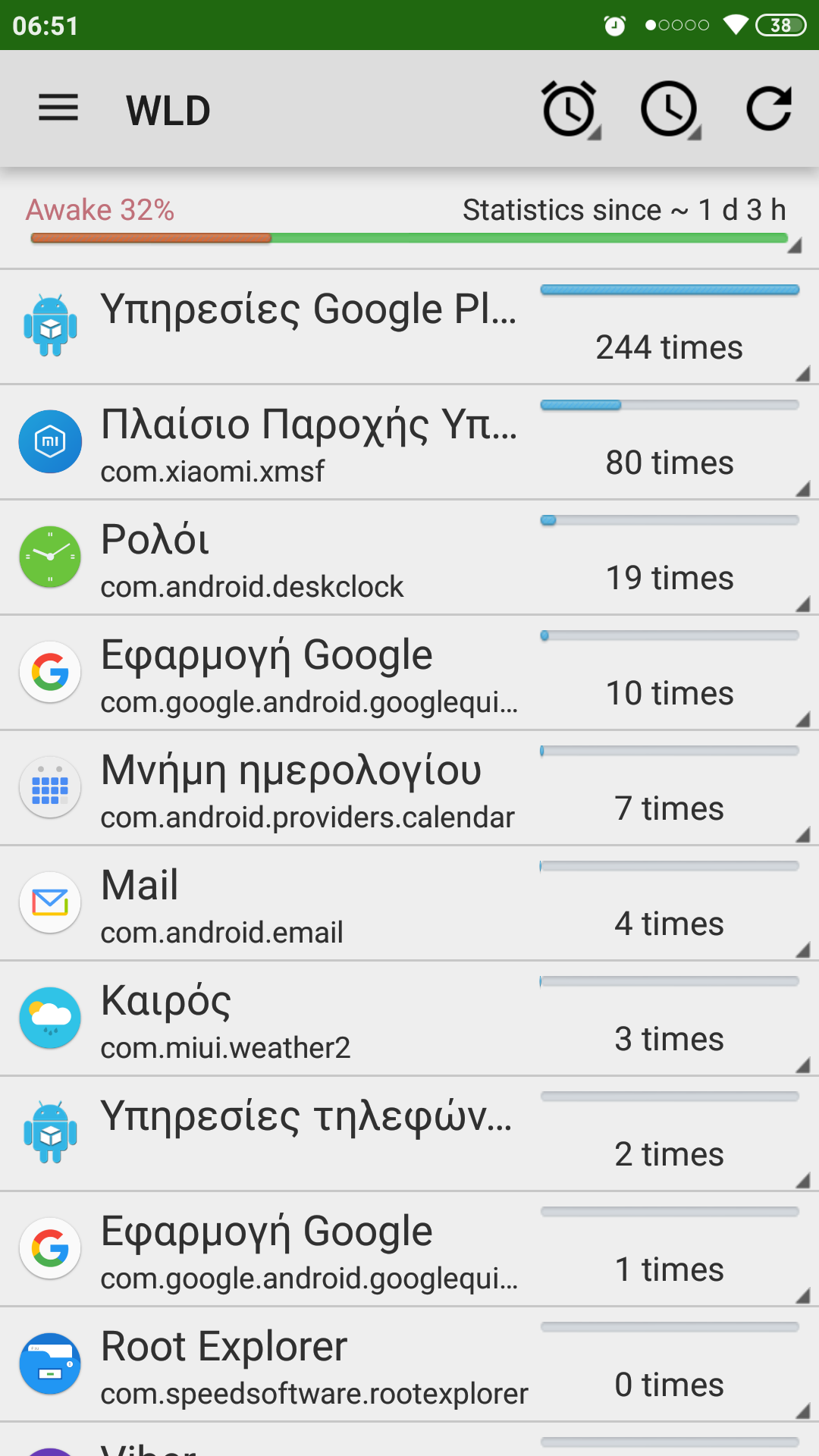Tap the alarm clock toolbar icon
The image size is (819, 1456).
[x=570, y=109]
